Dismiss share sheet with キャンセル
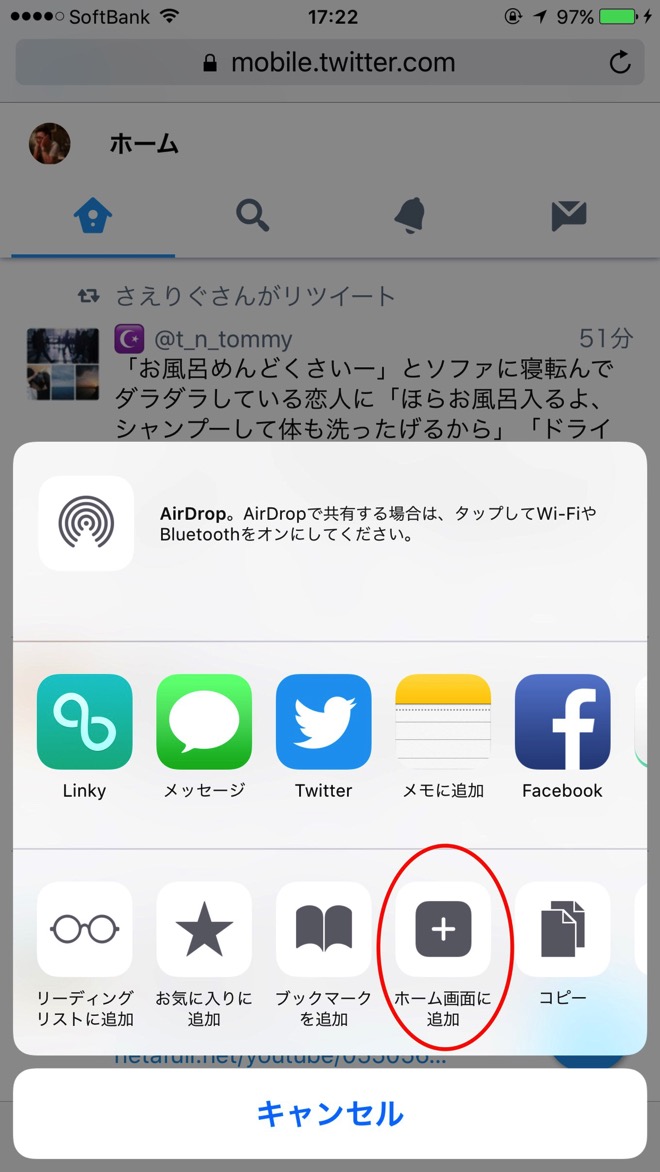The height and width of the screenshot is (1172, 660). click(x=330, y=1114)
